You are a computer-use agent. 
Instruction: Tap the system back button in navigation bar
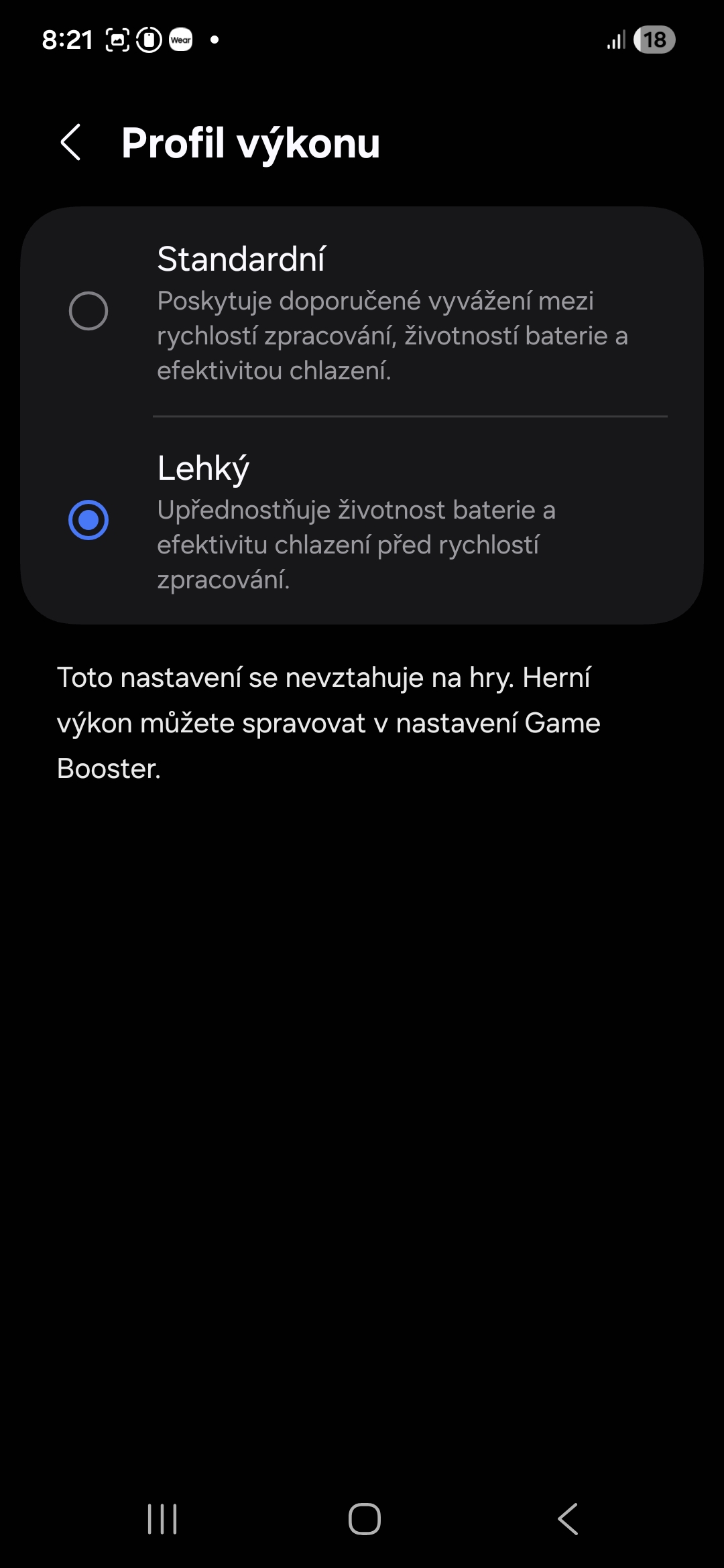pos(568,1518)
